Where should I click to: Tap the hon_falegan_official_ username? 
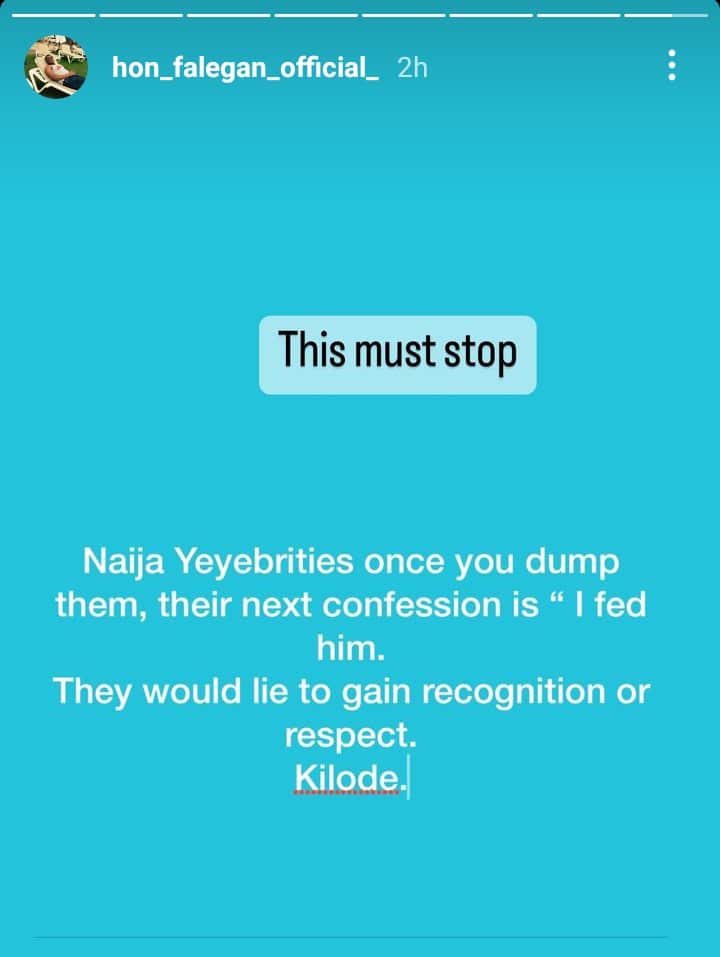click(x=245, y=68)
